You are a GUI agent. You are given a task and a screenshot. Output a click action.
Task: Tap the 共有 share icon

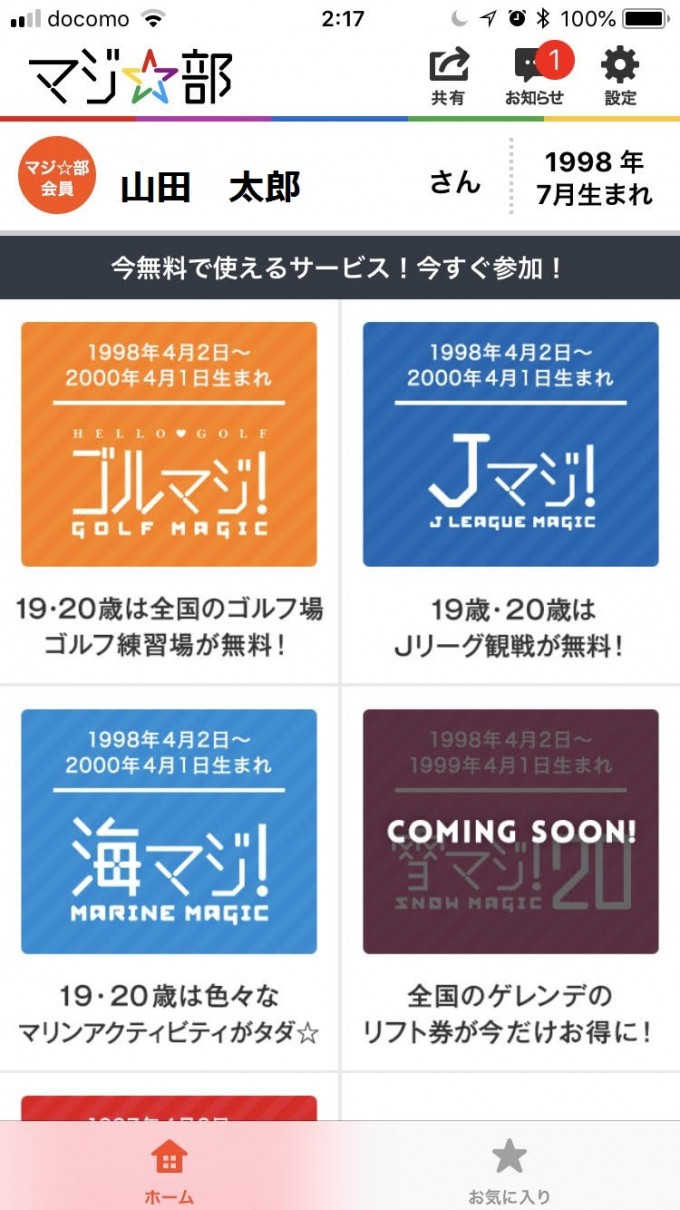point(447,75)
